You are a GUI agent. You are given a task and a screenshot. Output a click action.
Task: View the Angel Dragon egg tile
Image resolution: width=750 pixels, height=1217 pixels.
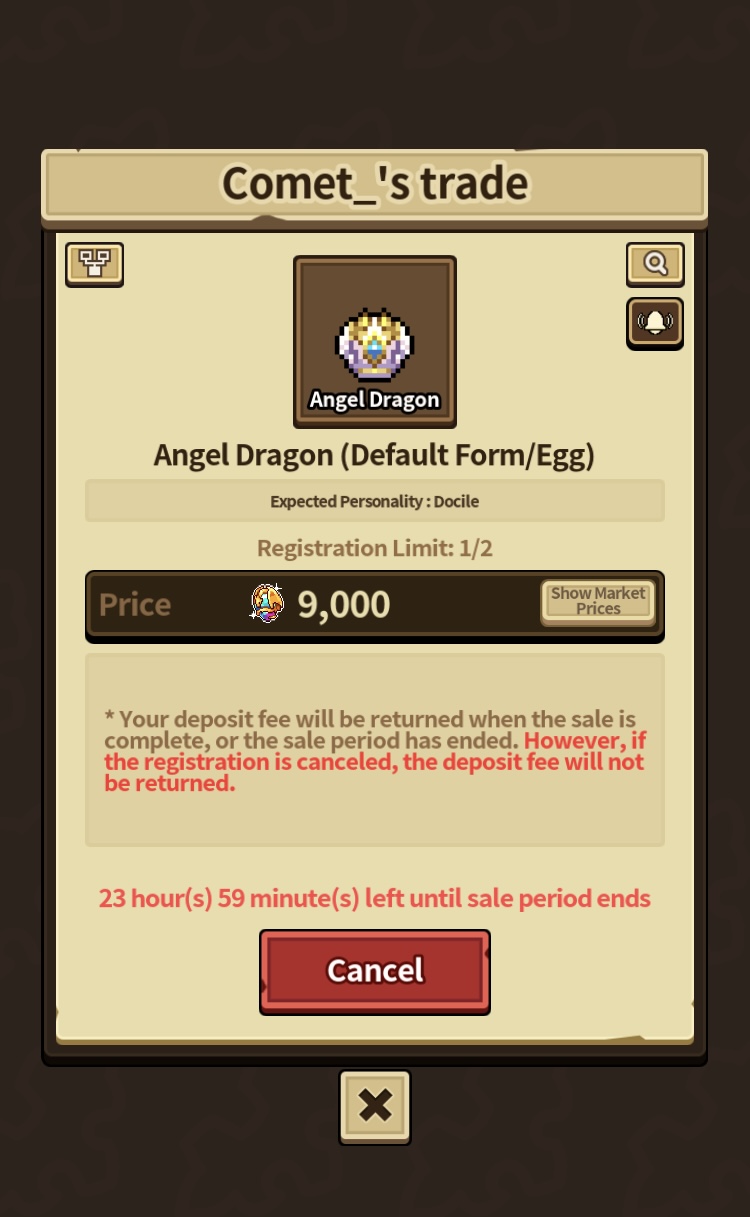pos(375,342)
